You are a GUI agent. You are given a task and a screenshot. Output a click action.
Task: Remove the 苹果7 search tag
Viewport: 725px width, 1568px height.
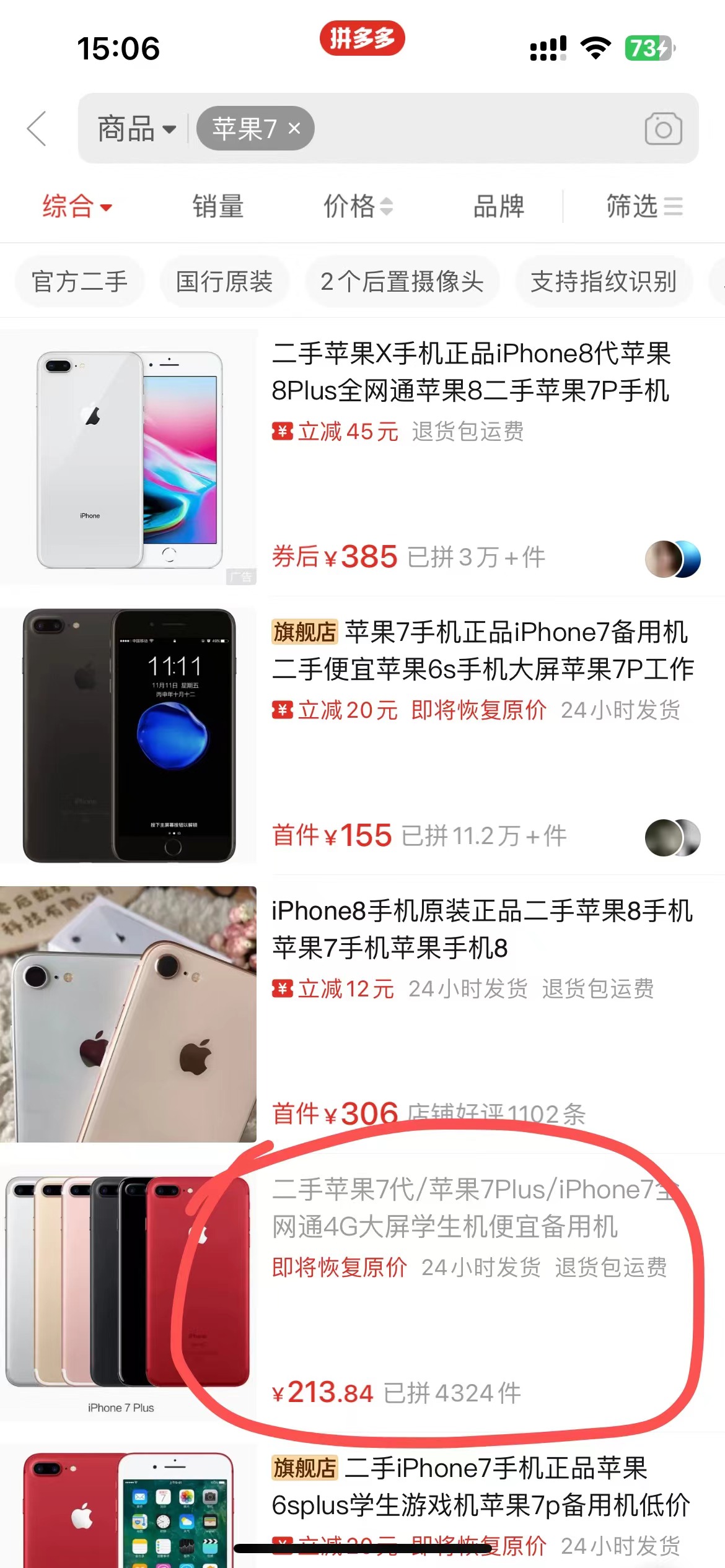[x=295, y=128]
